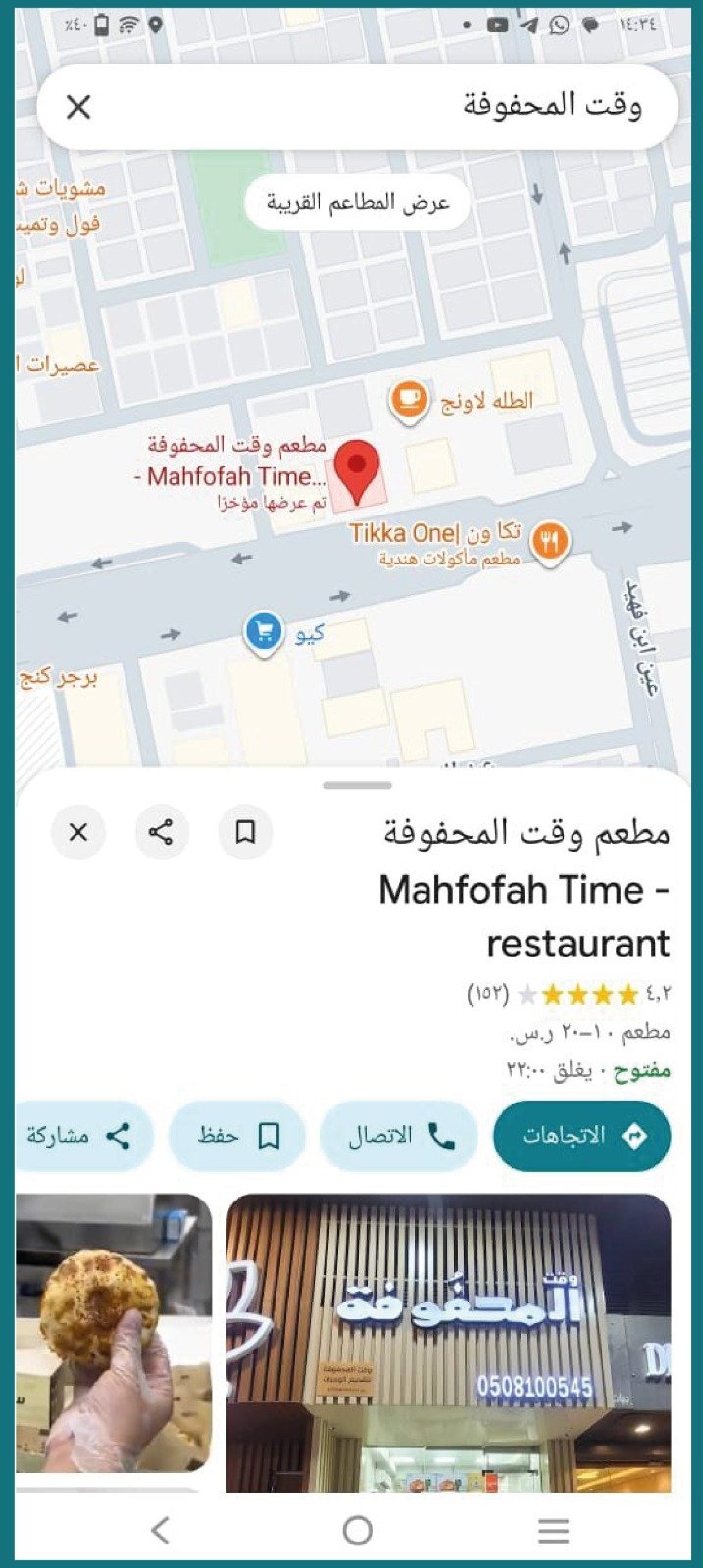Screen dimensions: 703x1568
Task: Open the كيو shopping marker
Action: click(x=263, y=632)
